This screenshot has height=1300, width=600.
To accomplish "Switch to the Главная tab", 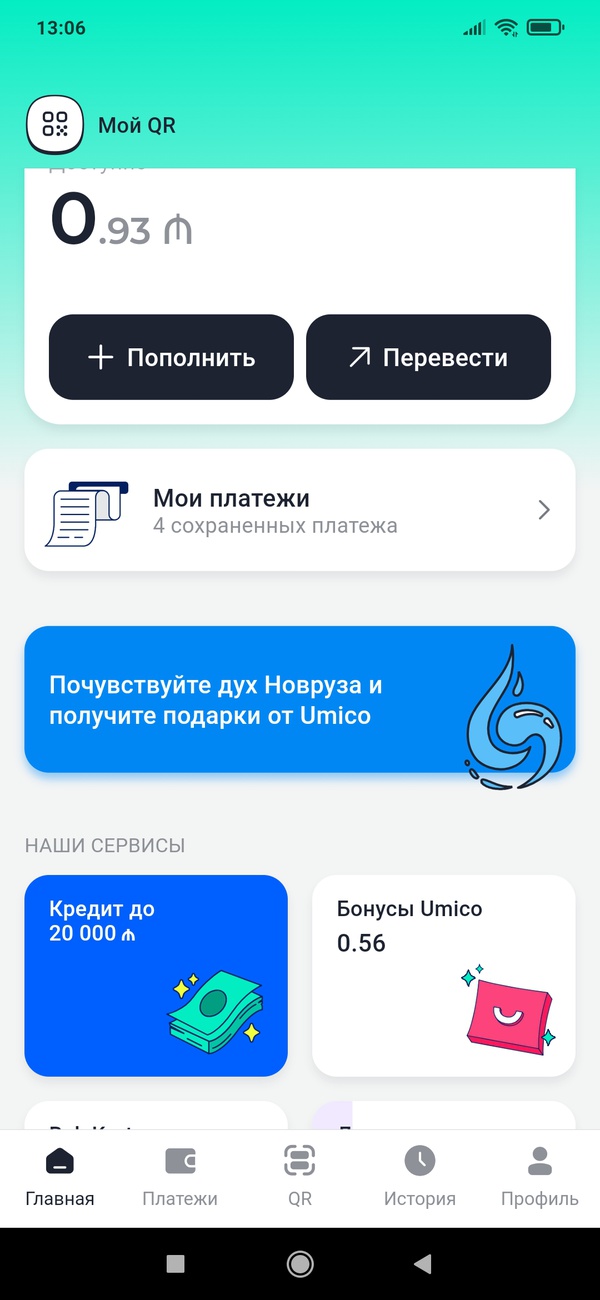I will click(60, 1176).
